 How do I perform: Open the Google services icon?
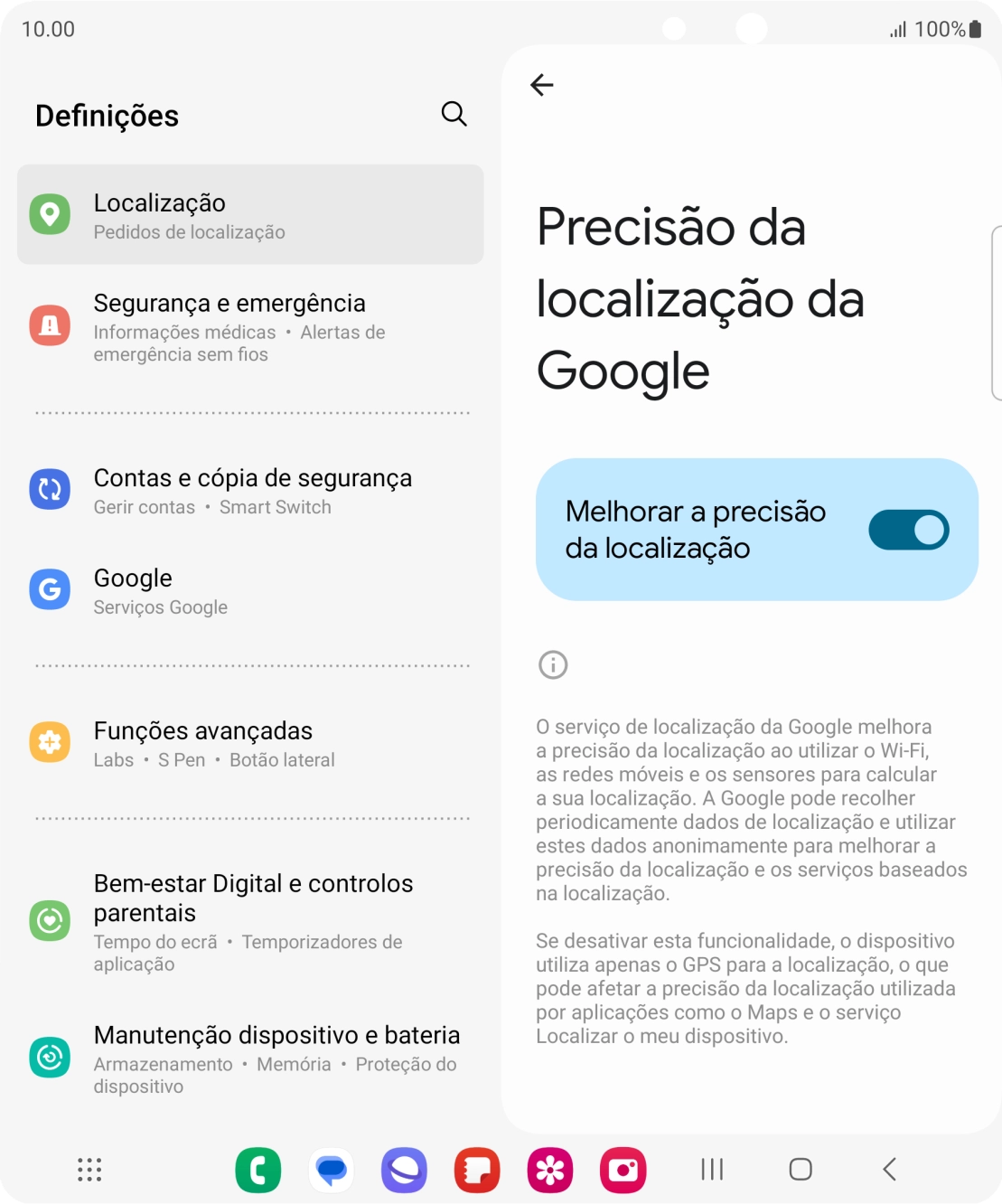click(50, 589)
